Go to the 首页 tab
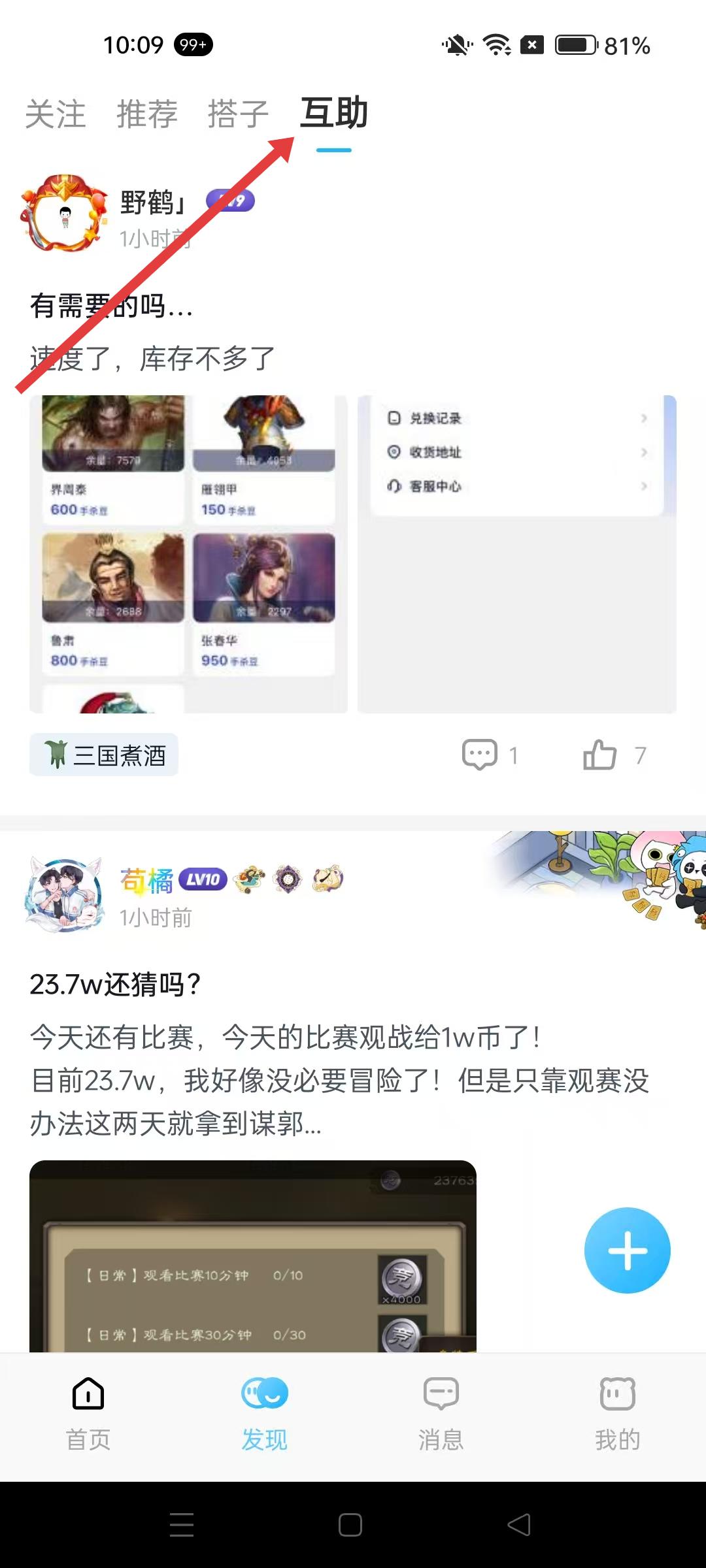The width and height of the screenshot is (706, 1568). [88, 1411]
